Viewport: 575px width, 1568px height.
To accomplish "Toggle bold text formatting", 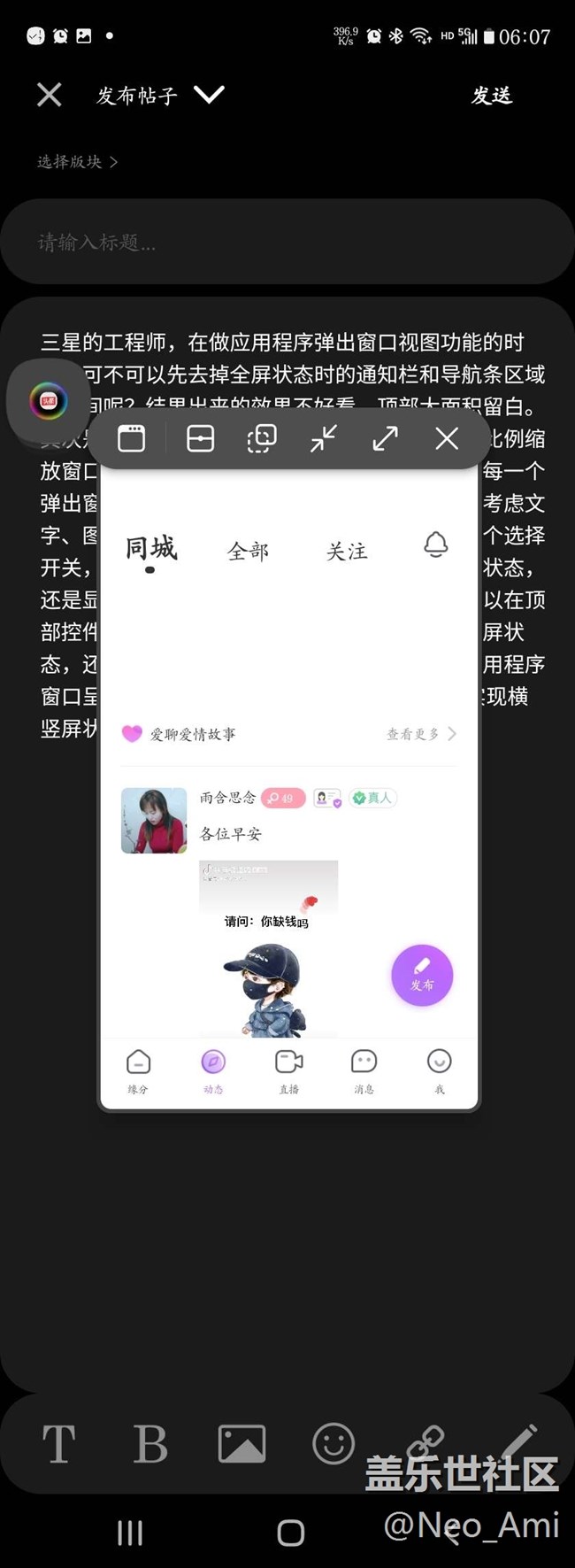I will [149, 1445].
